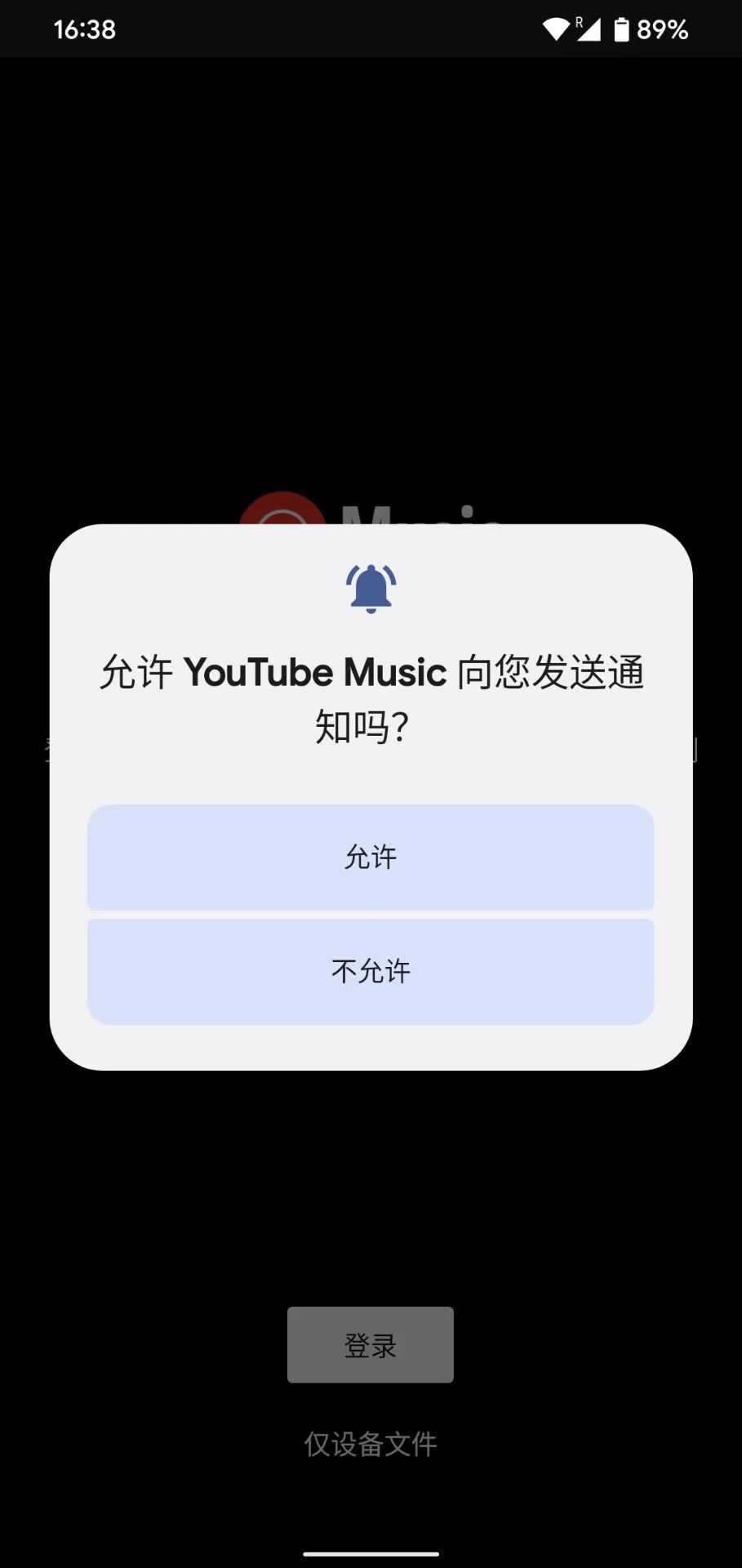Select 仅设备文件 device files only
Screen dimensions: 742x1568
(371, 1444)
